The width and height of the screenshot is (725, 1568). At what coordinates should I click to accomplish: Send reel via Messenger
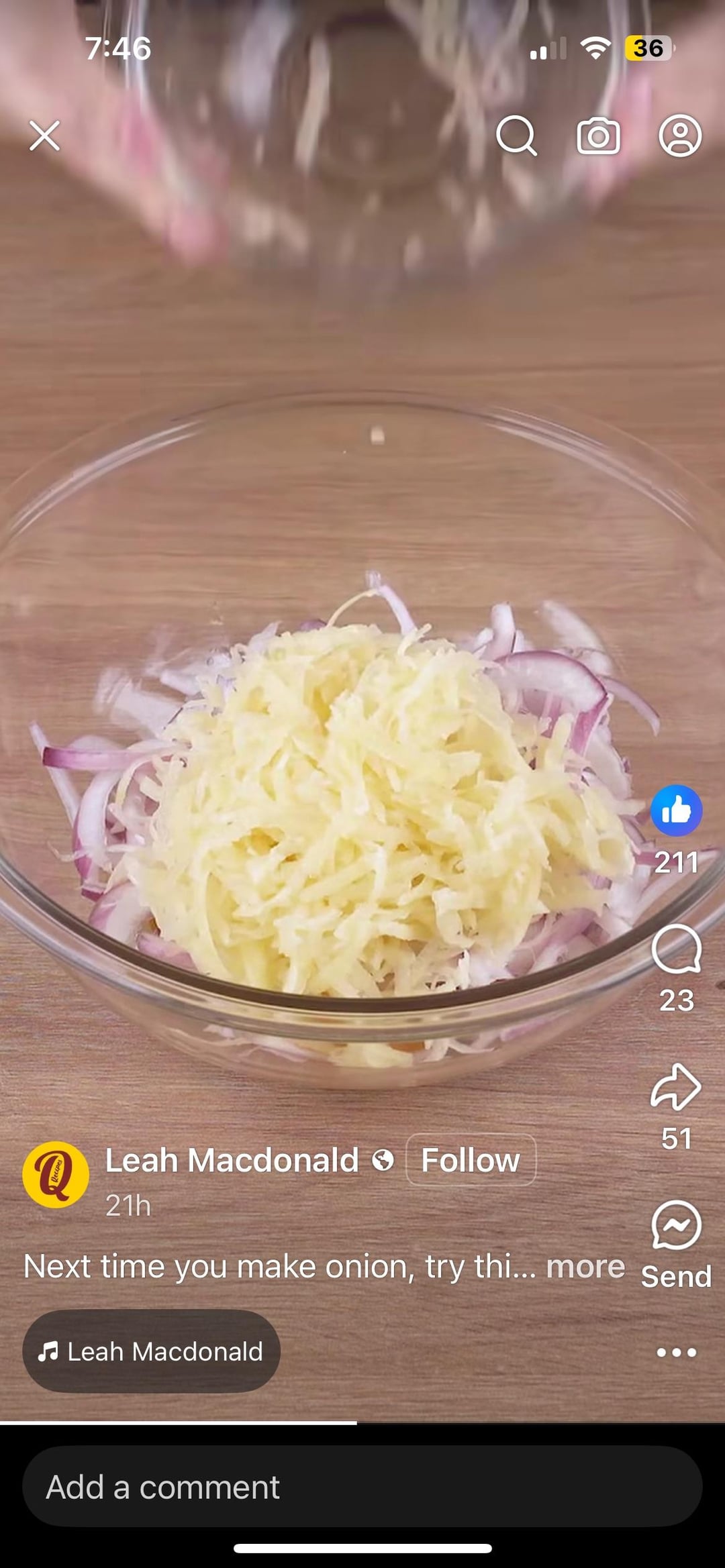tap(676, 1226)
